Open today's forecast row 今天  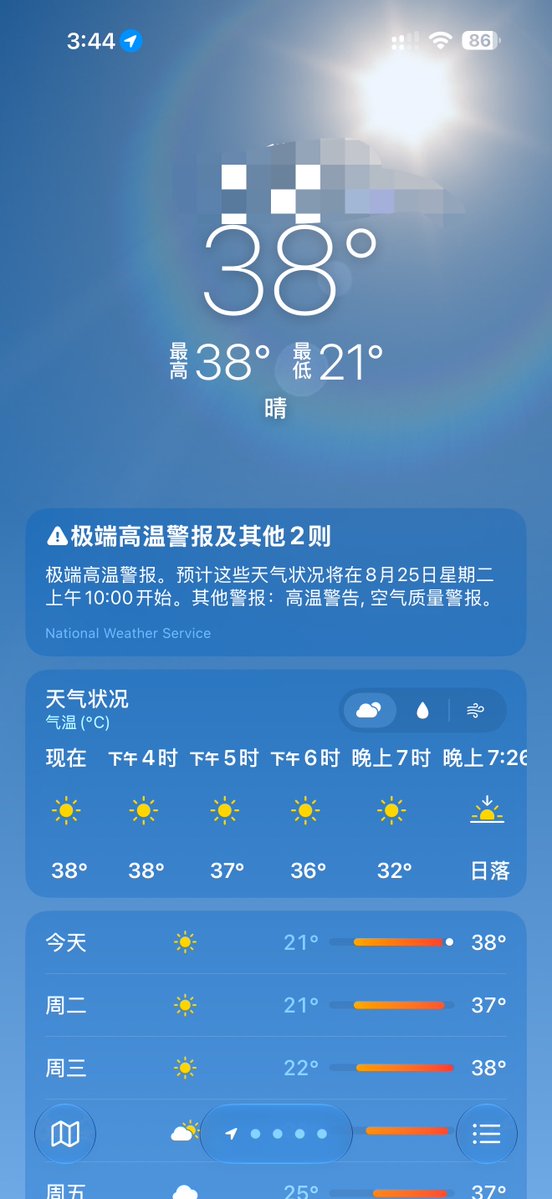276,942
